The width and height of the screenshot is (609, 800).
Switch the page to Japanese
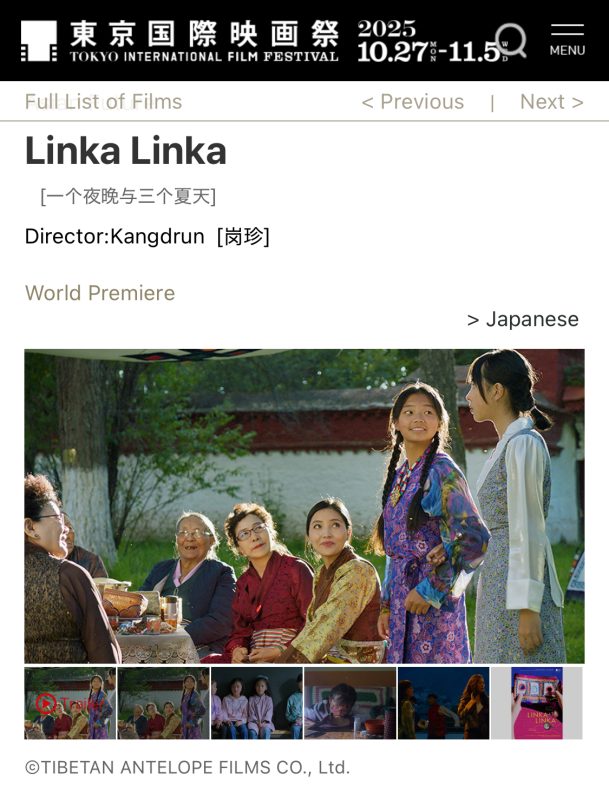point(523,320)
